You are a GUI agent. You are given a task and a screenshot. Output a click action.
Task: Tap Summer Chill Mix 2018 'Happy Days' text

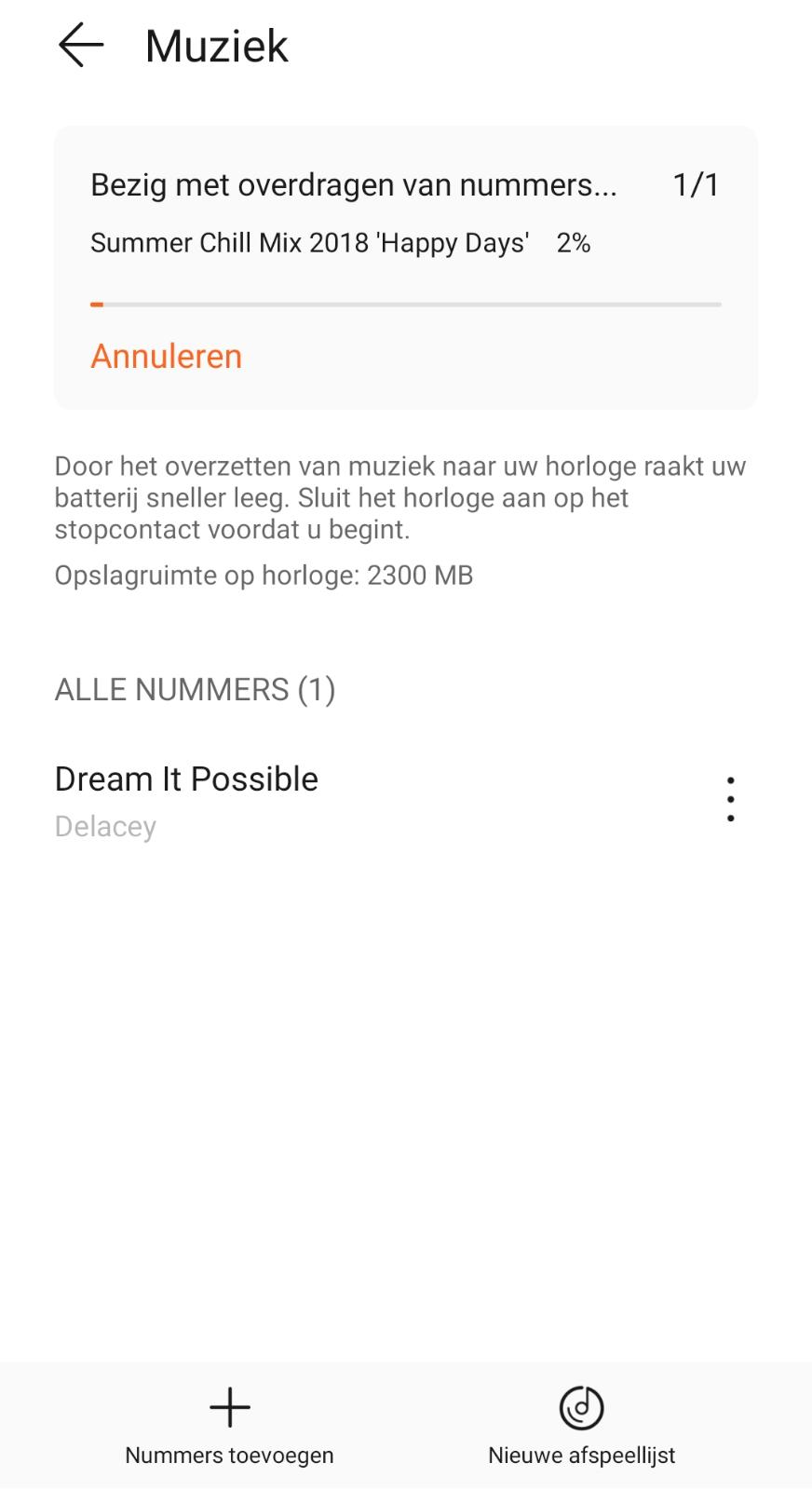pos(309,243)
